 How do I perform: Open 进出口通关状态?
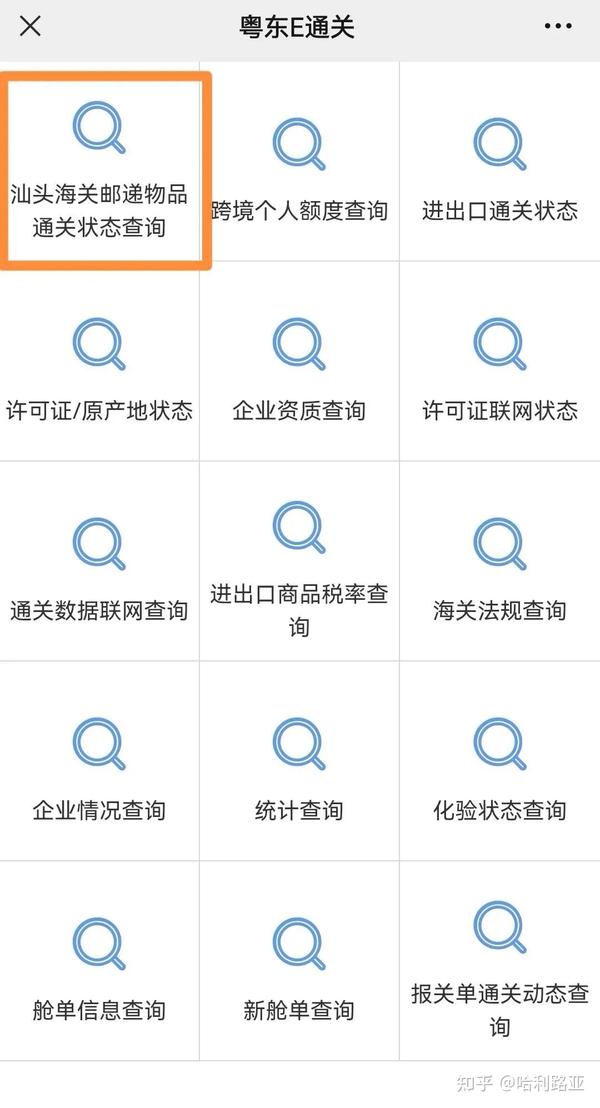point(500,161)
